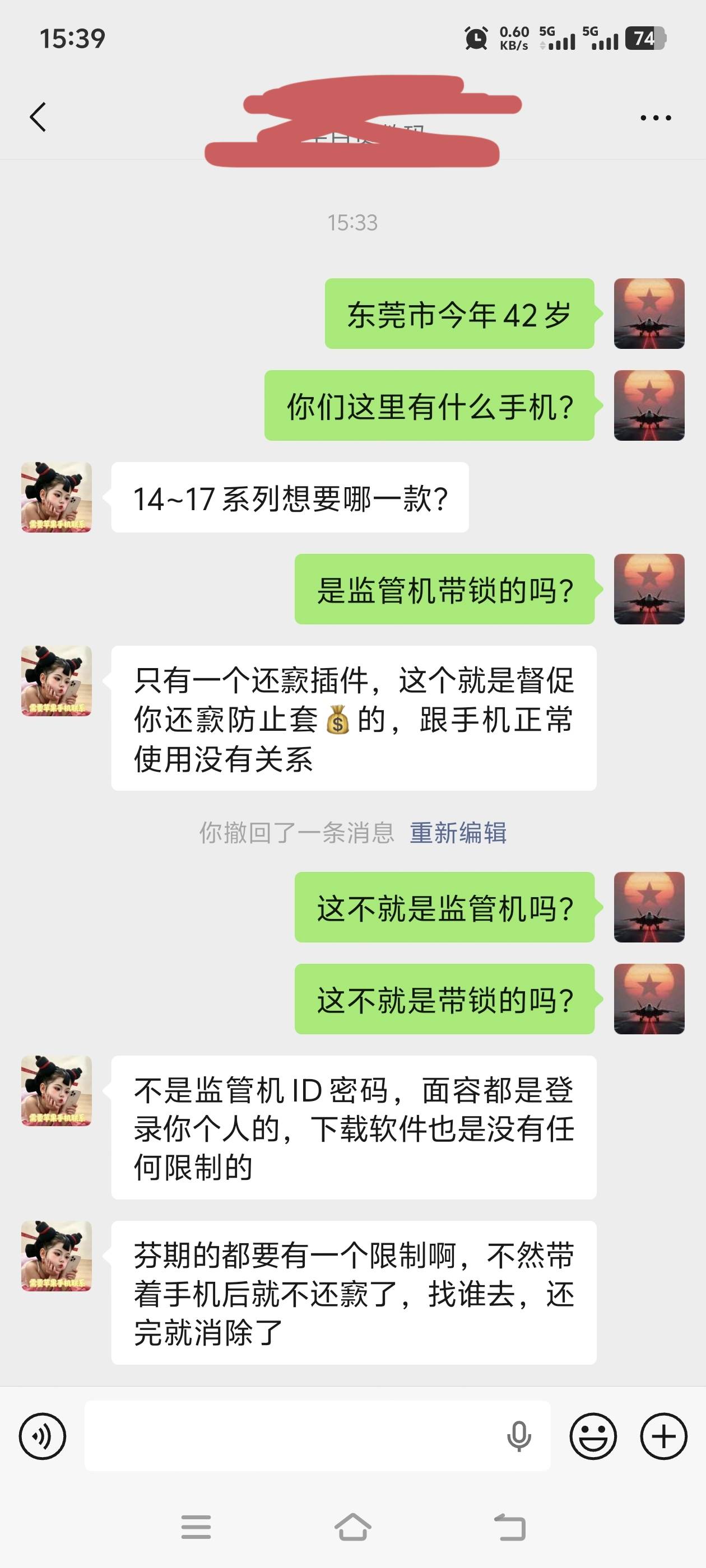This screenshot has width=706, height=1568.
Task: Tap 重新编辑 to re-edit recalled message
Action: [x=458, y=832]
